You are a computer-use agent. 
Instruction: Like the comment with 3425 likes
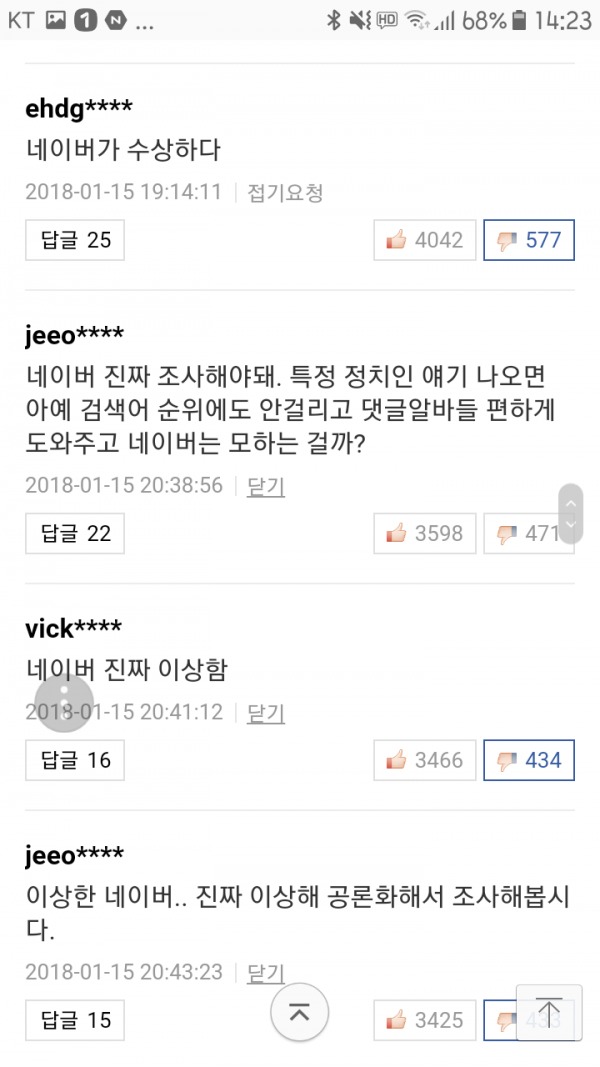425,1020
